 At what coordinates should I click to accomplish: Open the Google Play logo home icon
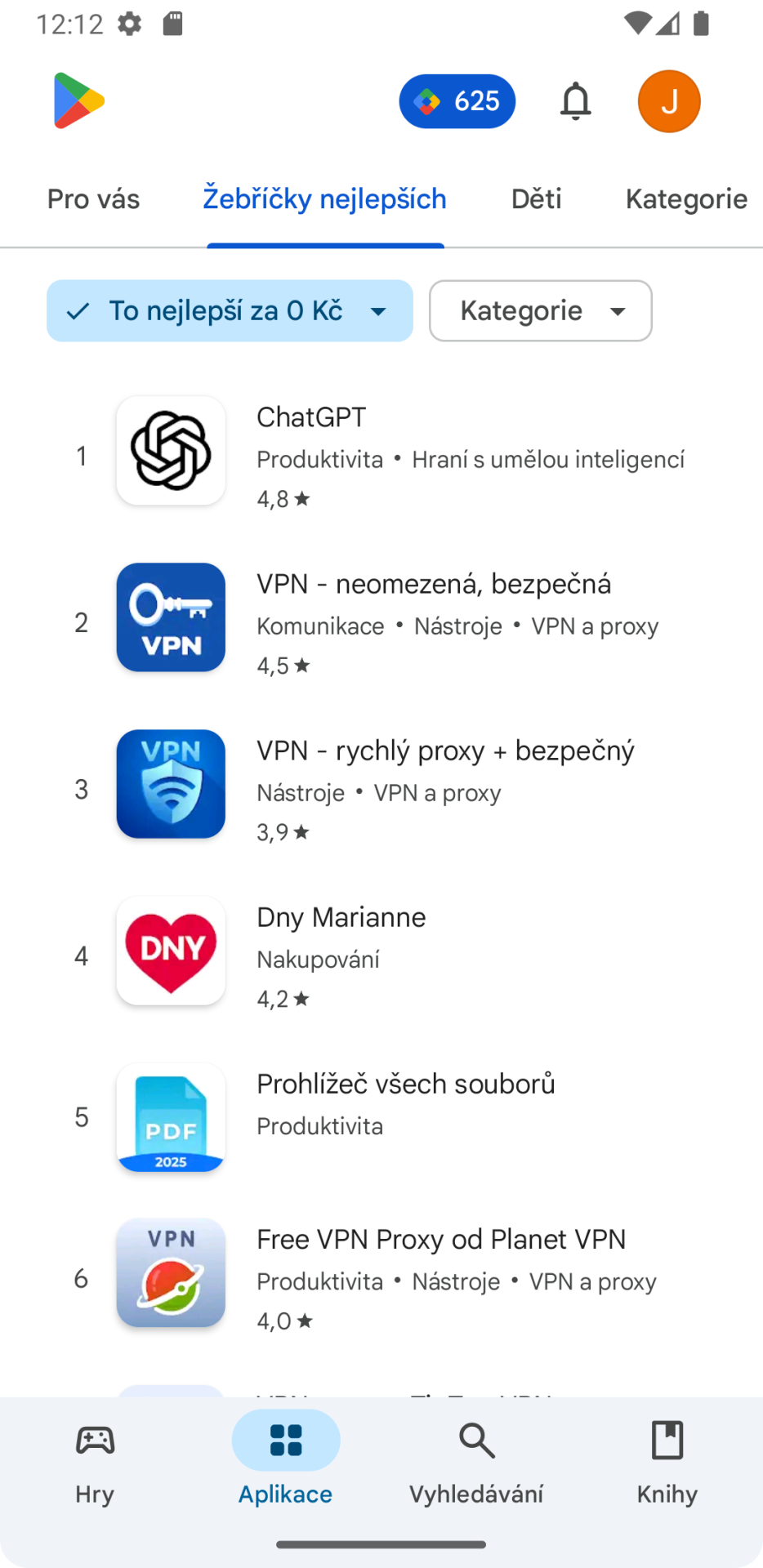tap(78, 100)
